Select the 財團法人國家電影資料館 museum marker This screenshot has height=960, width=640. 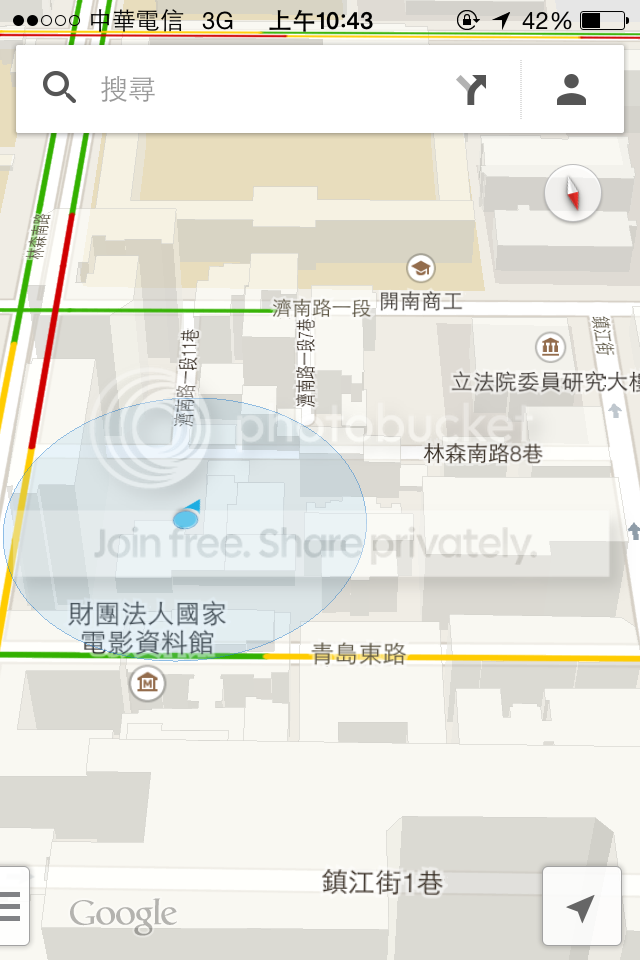point(148,684)
